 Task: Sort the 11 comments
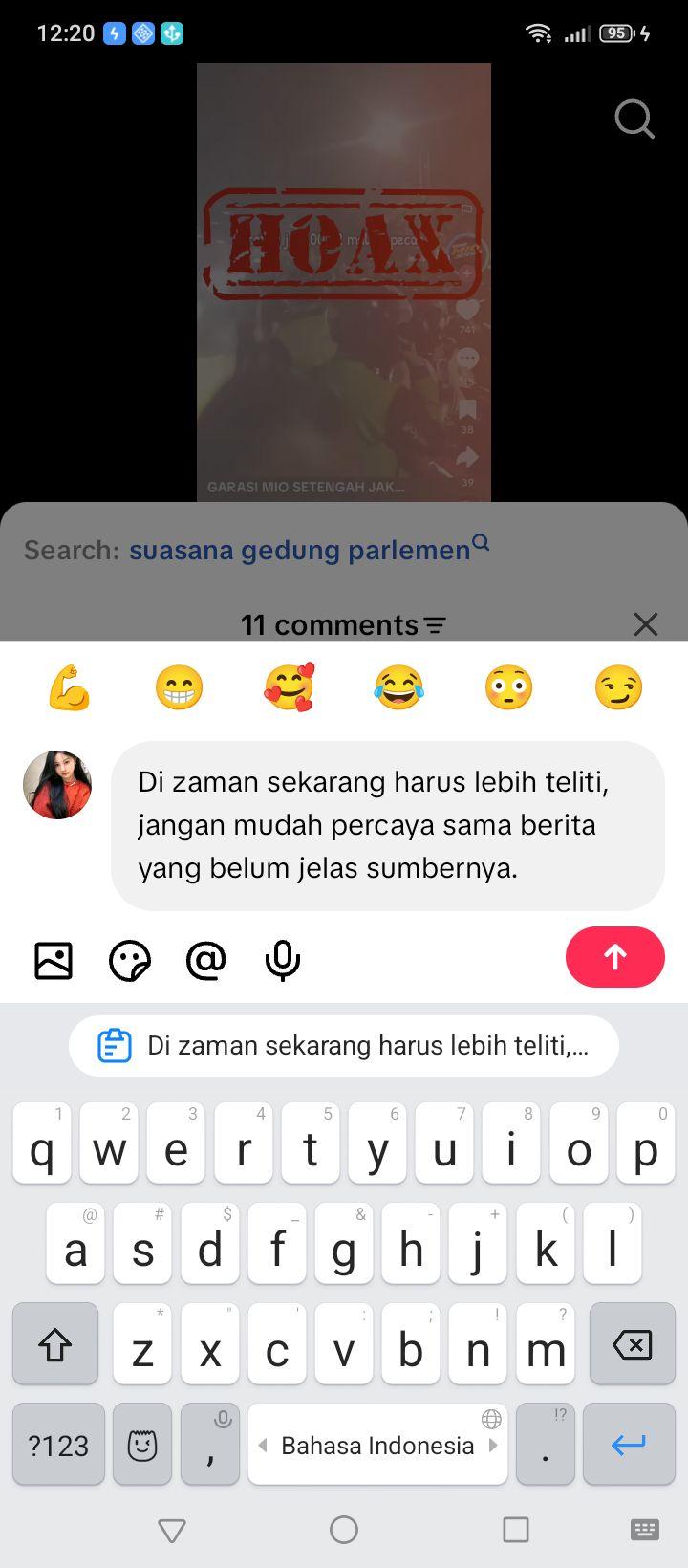tap(436, 625)
